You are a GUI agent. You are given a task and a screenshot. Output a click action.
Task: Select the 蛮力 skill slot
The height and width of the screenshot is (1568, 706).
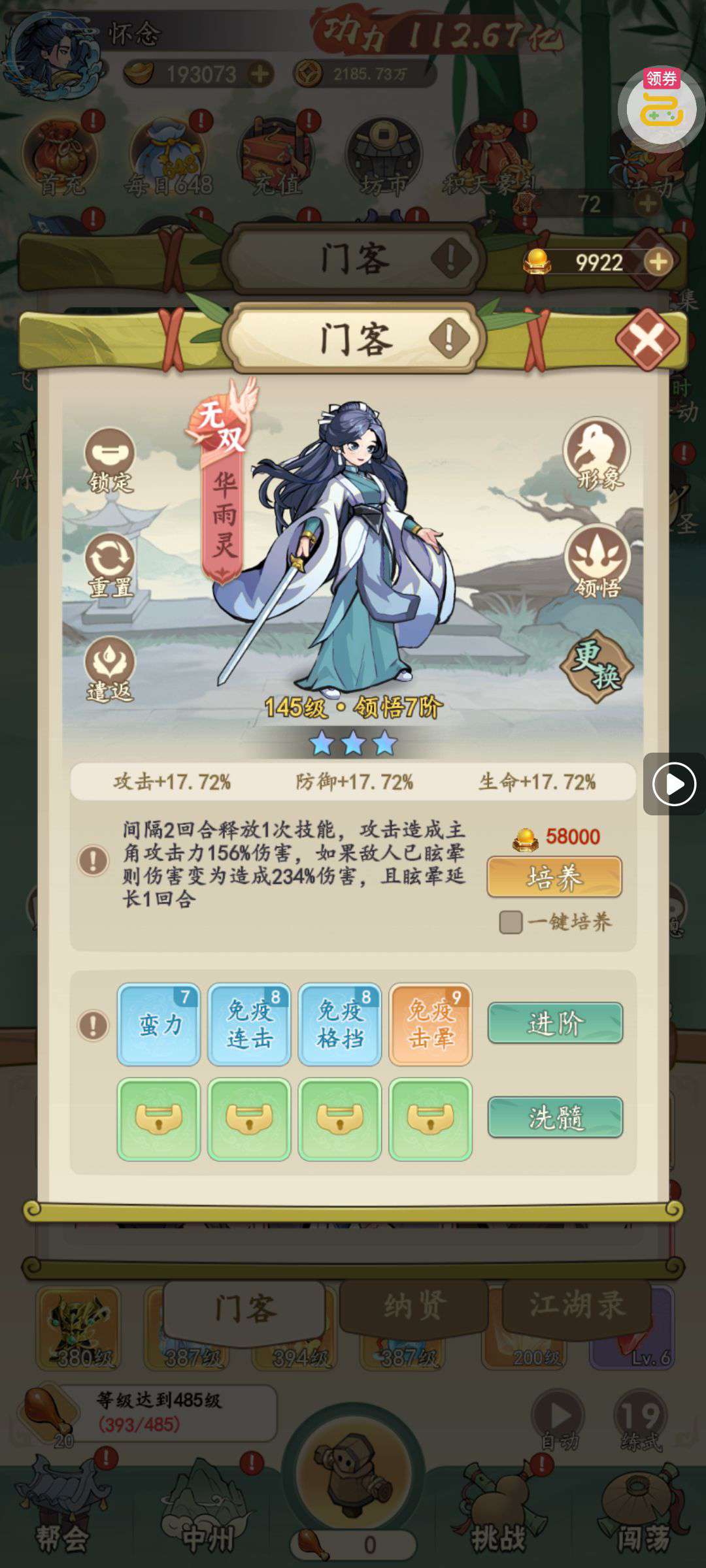pos(159,1024)
